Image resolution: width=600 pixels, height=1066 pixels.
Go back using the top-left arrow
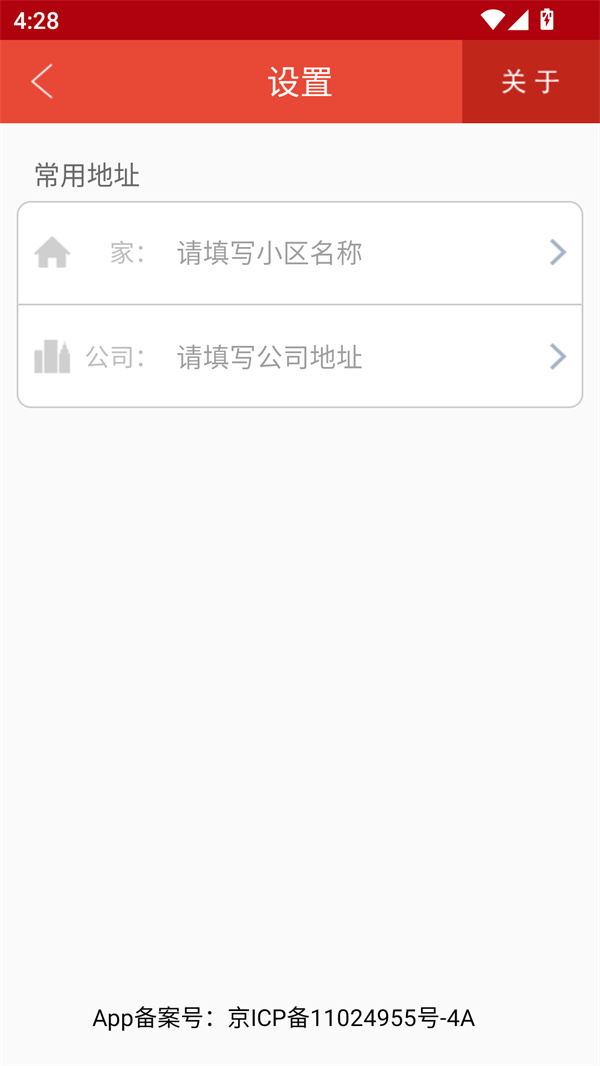42,82
